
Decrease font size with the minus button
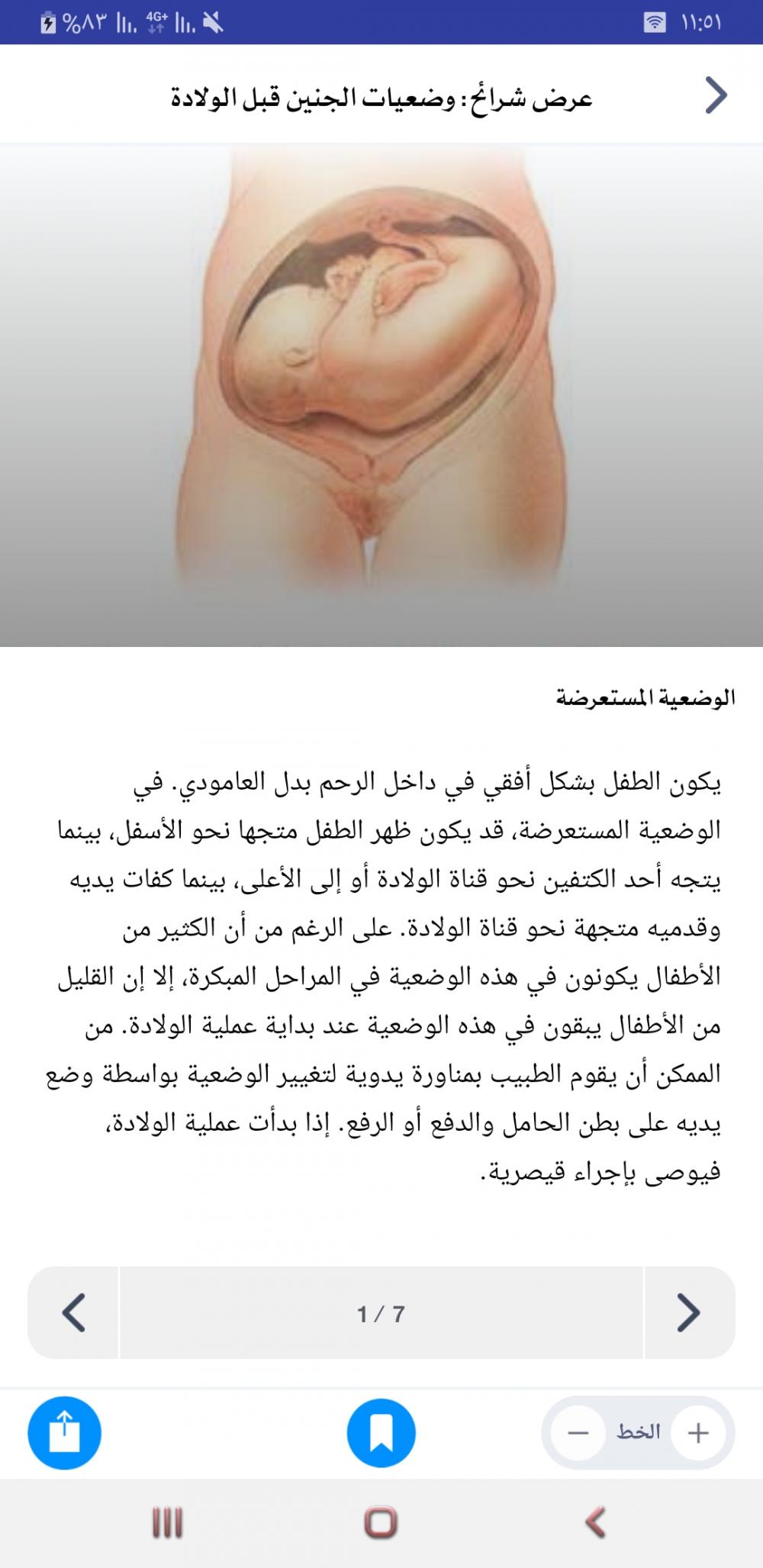pos(578,1433)
